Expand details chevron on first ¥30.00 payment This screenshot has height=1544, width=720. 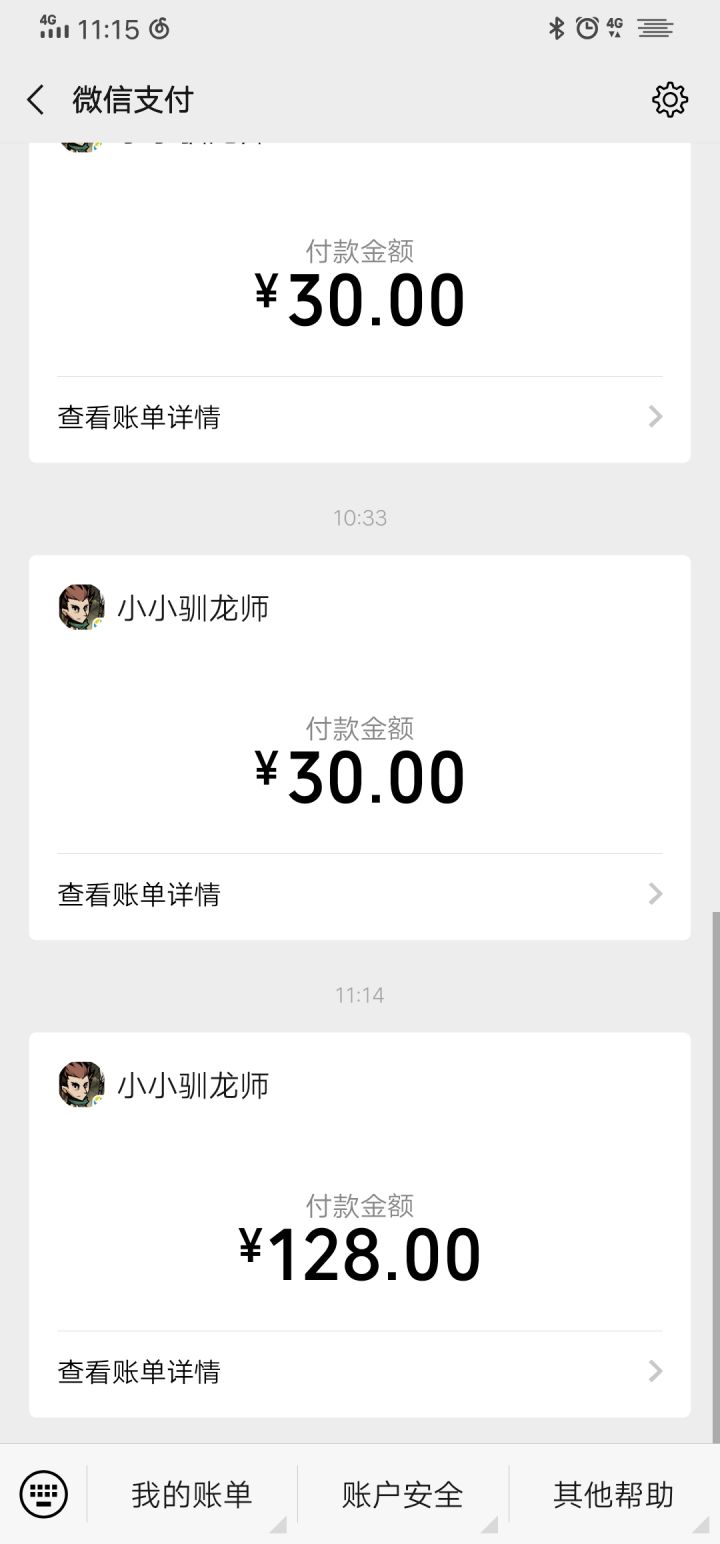coord(655,416)
